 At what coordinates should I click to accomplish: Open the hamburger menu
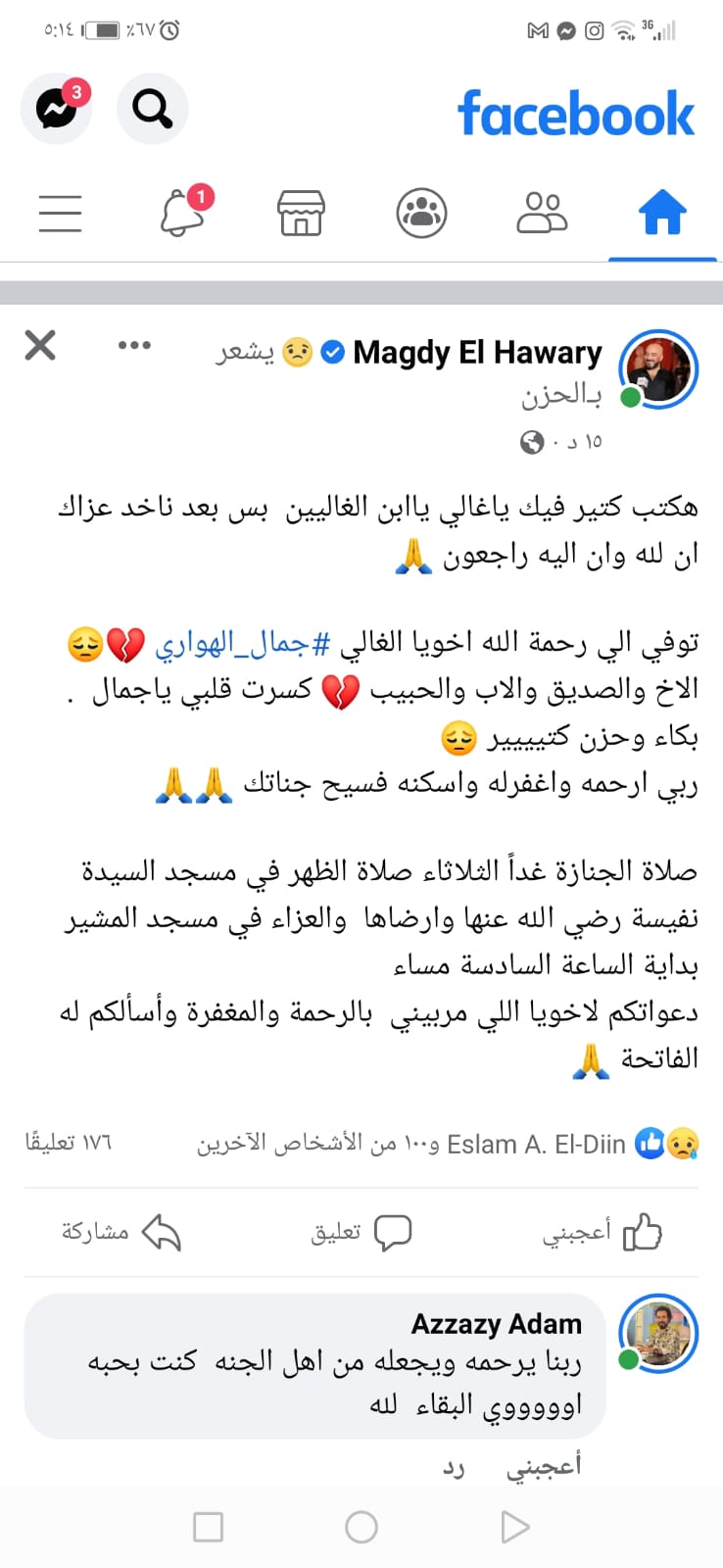[60, 212]
